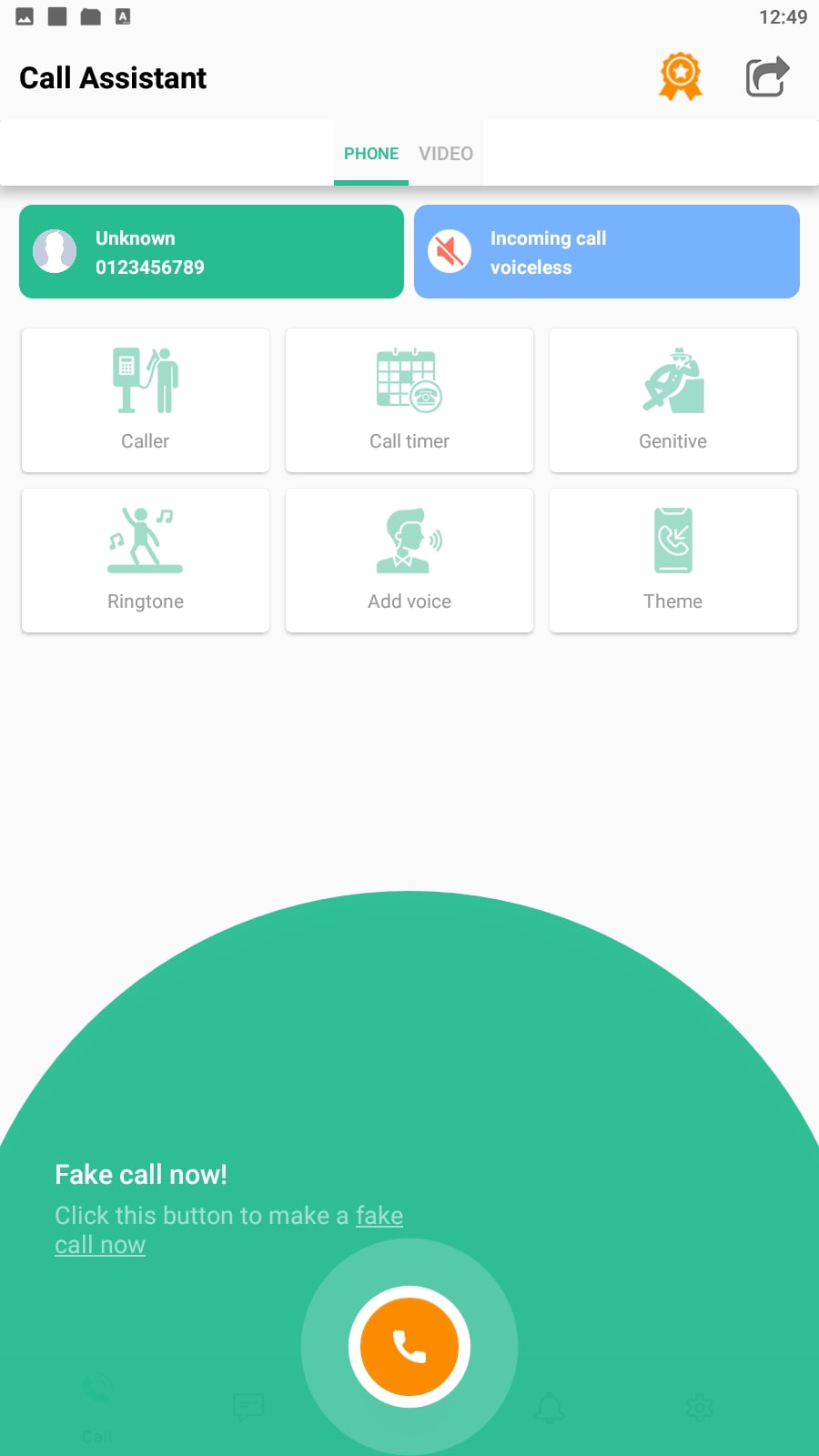819x1456 pixels.
Task: Open the Call timer tile
Action: [x=409, y=400]
